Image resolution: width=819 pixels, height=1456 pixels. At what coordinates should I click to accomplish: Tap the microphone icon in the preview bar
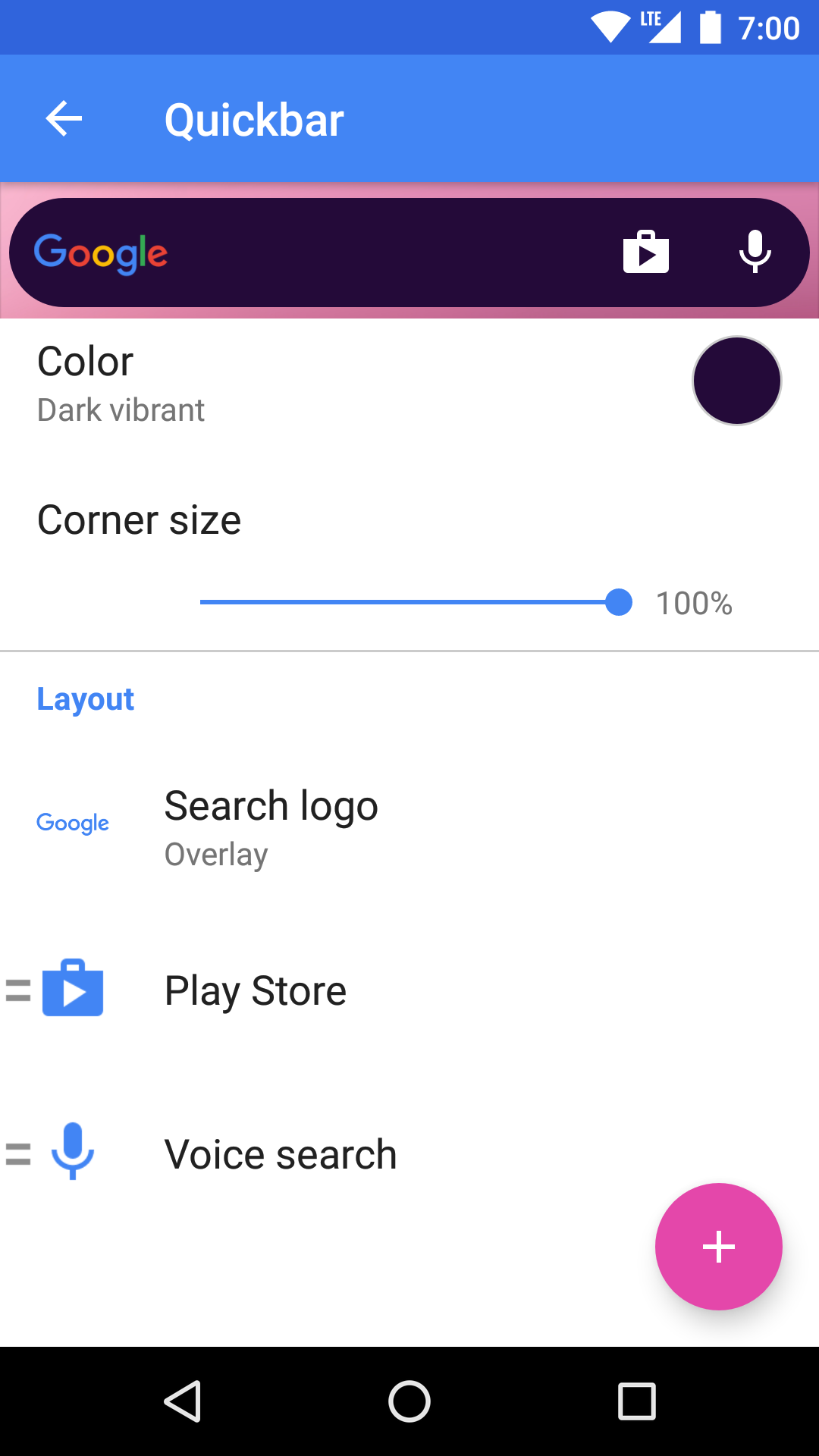point(755,252)
